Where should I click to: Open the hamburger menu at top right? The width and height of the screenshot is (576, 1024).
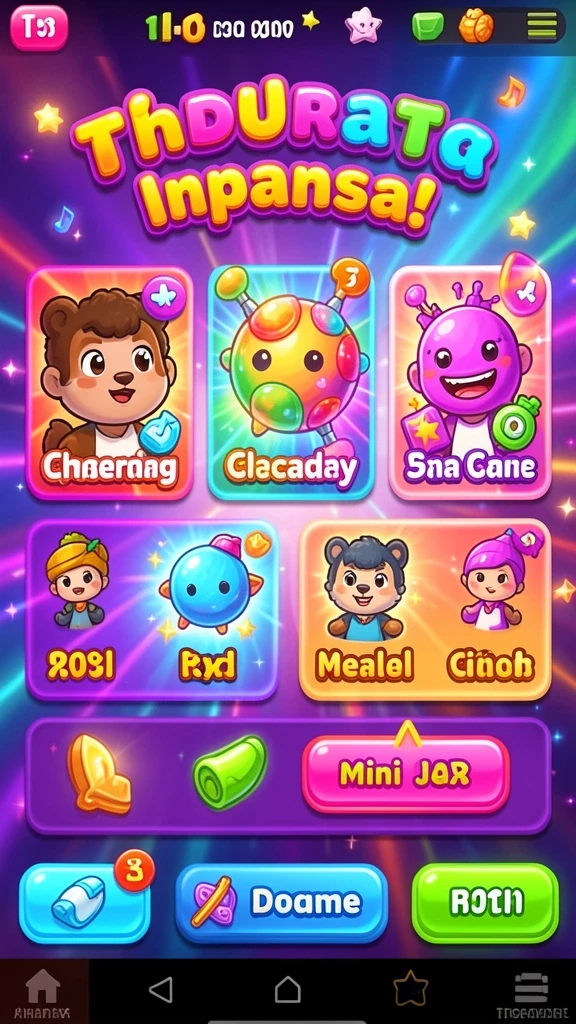point(541,25)
